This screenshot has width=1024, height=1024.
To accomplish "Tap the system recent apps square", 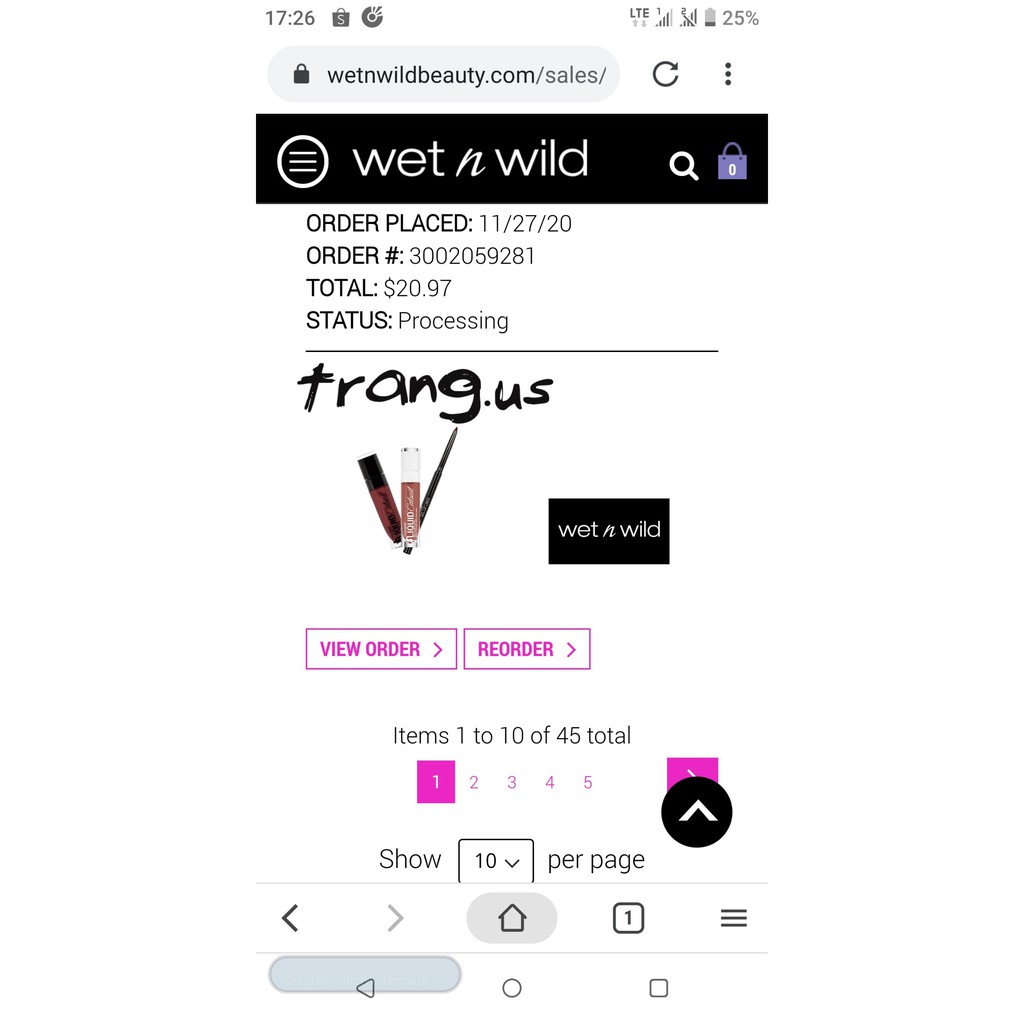I will (x=658, y=988).
